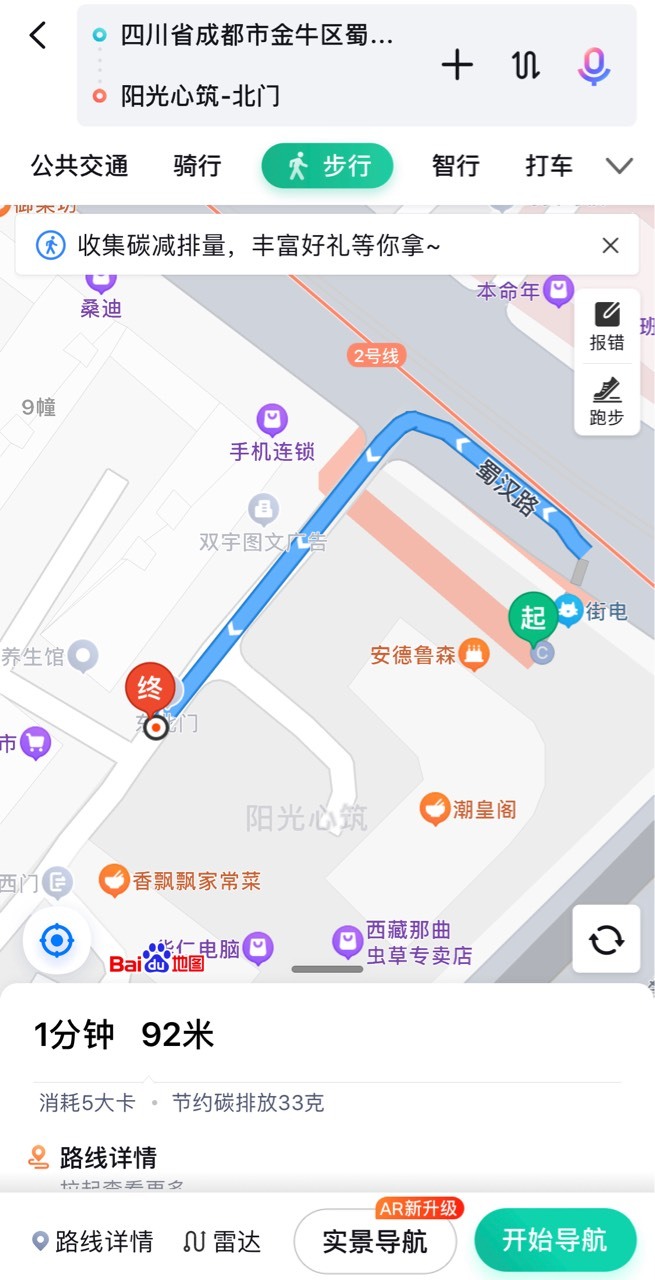The width and height of the screenshot is (655, 1280).
Task: Activate voice input microphone
Action: coord(594,66)
